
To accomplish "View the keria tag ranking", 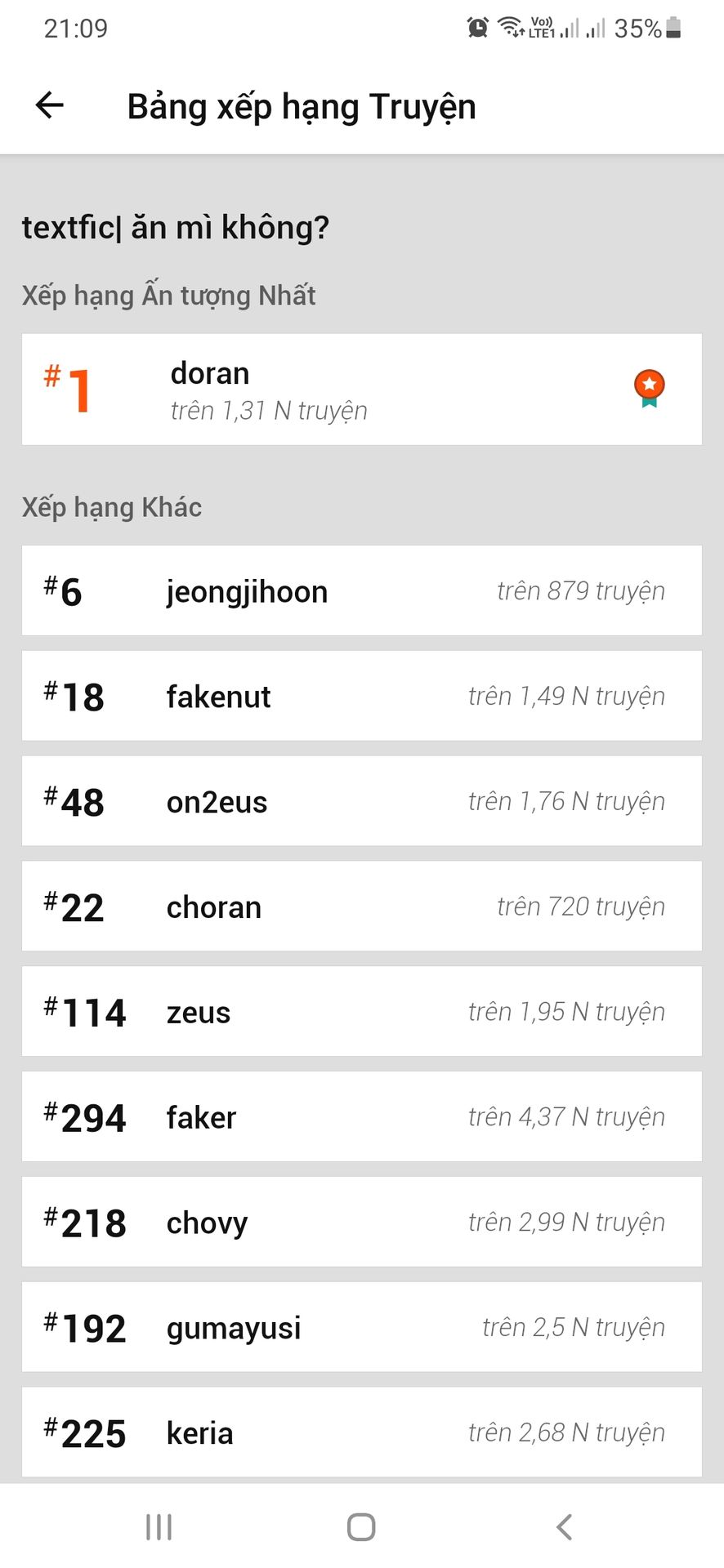I will (x=362, y=1432).
